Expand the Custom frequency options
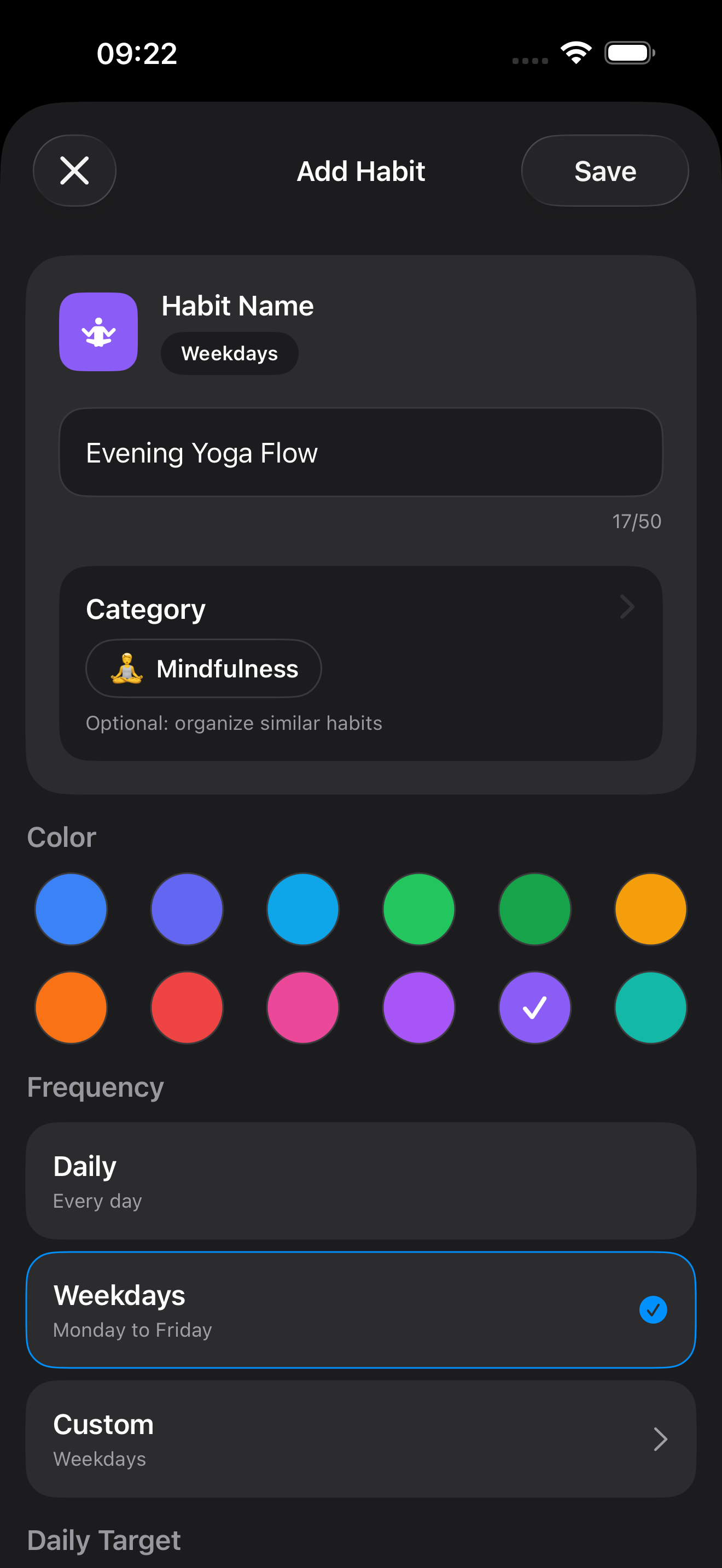This screenshot has height=1568, width=722. pyautogui.click(x=662, y=1440)
